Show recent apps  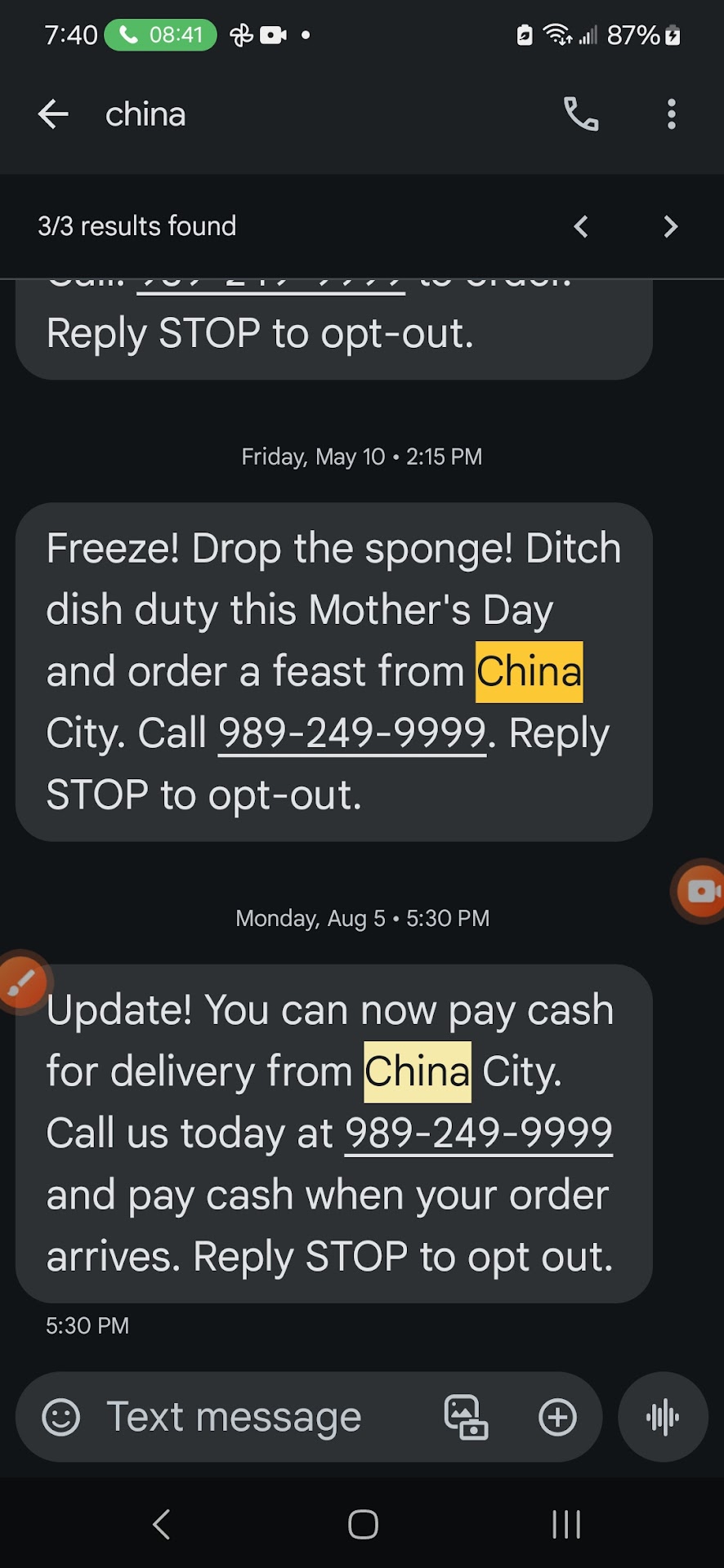point(565,1524)
